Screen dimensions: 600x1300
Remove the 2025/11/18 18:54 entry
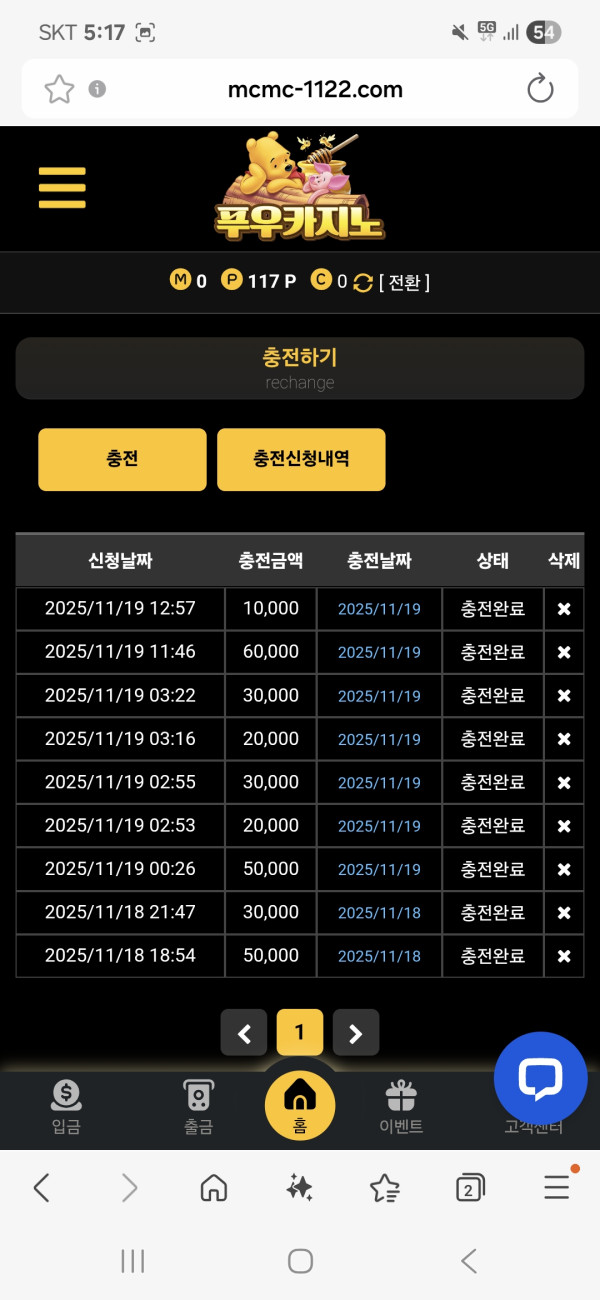point(564,956)
